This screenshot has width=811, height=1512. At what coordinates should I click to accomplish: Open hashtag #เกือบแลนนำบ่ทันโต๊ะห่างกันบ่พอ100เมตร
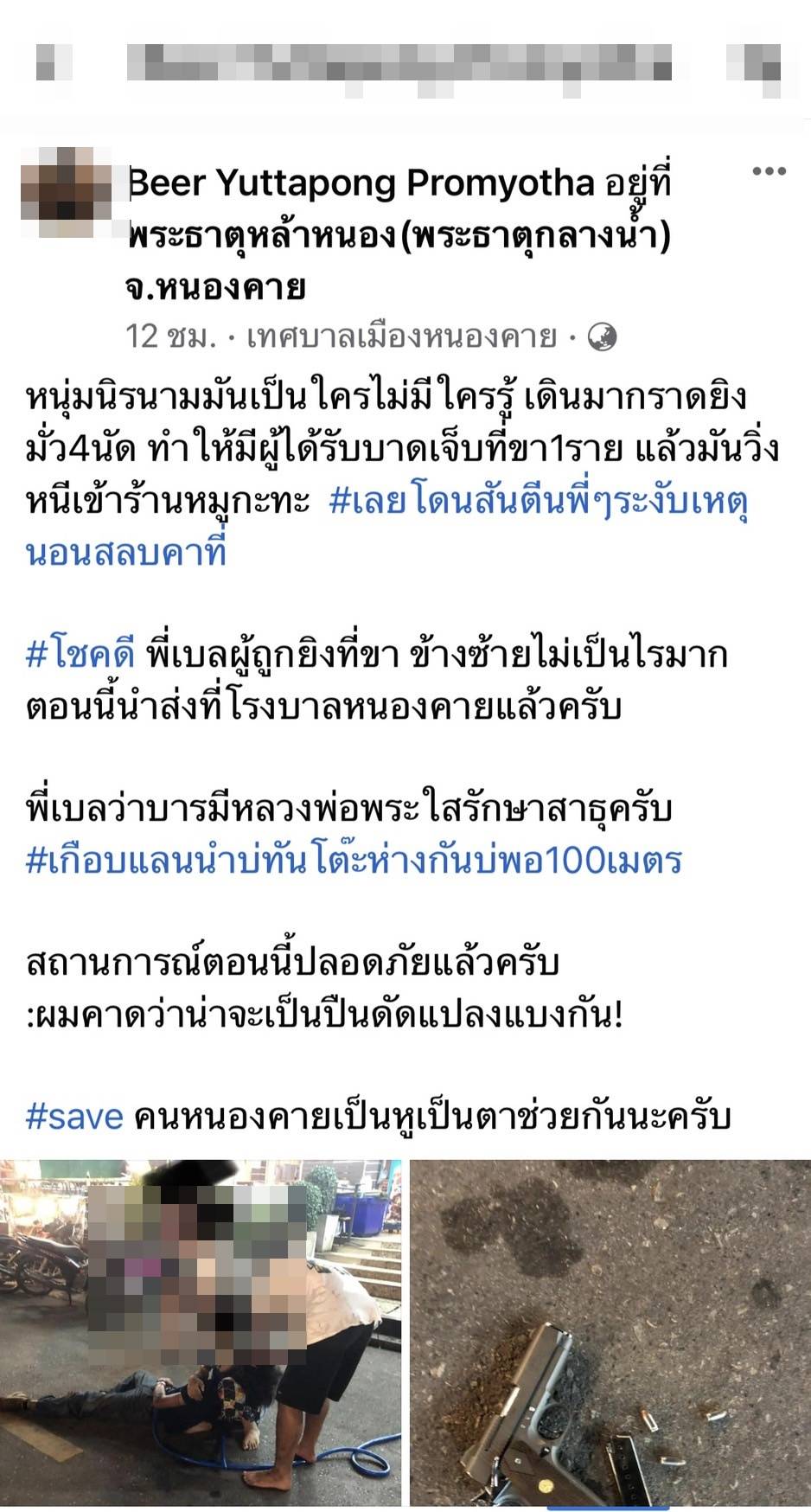(x=354, y=860)
